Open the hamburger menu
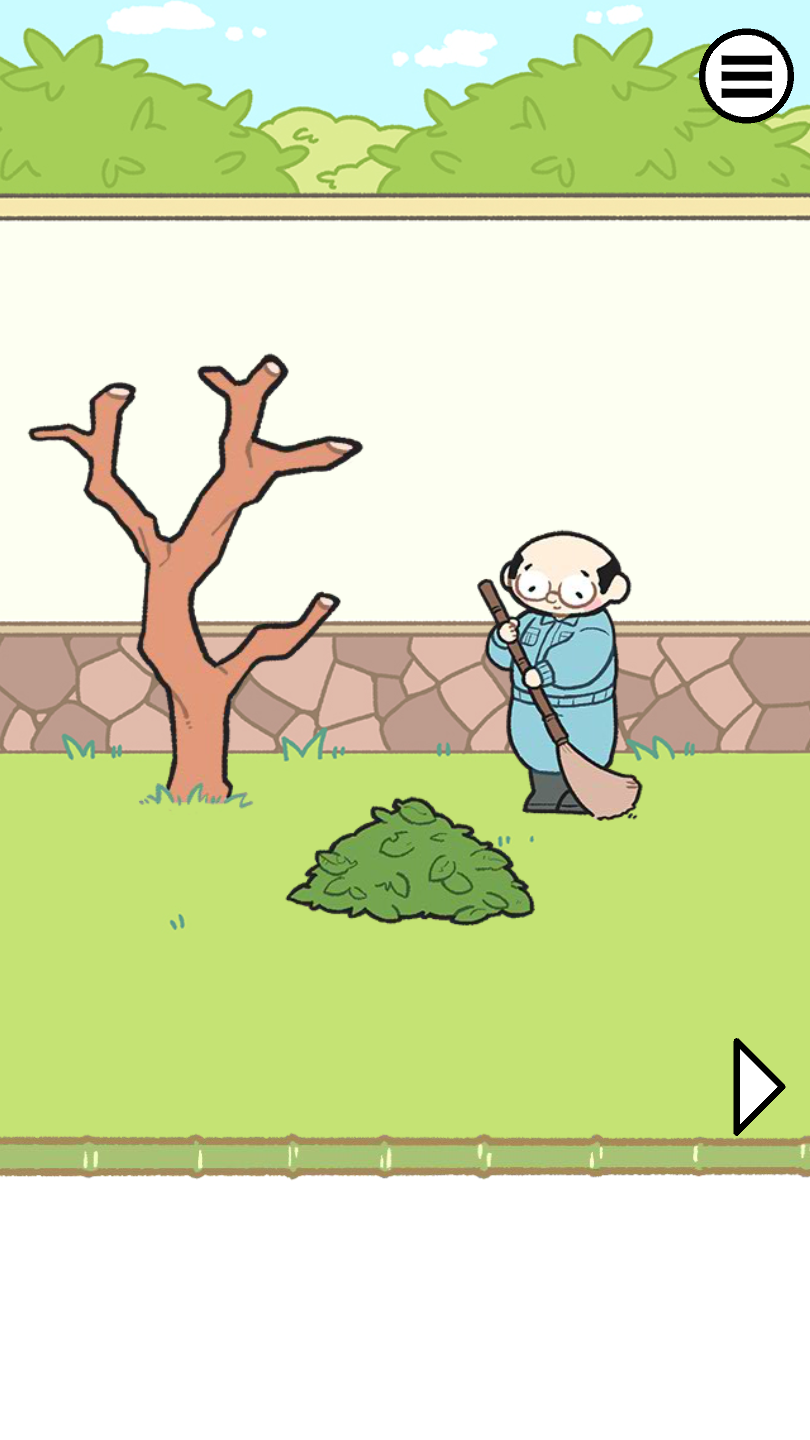Screen dimensions: 810x1440 click(746, 76)
